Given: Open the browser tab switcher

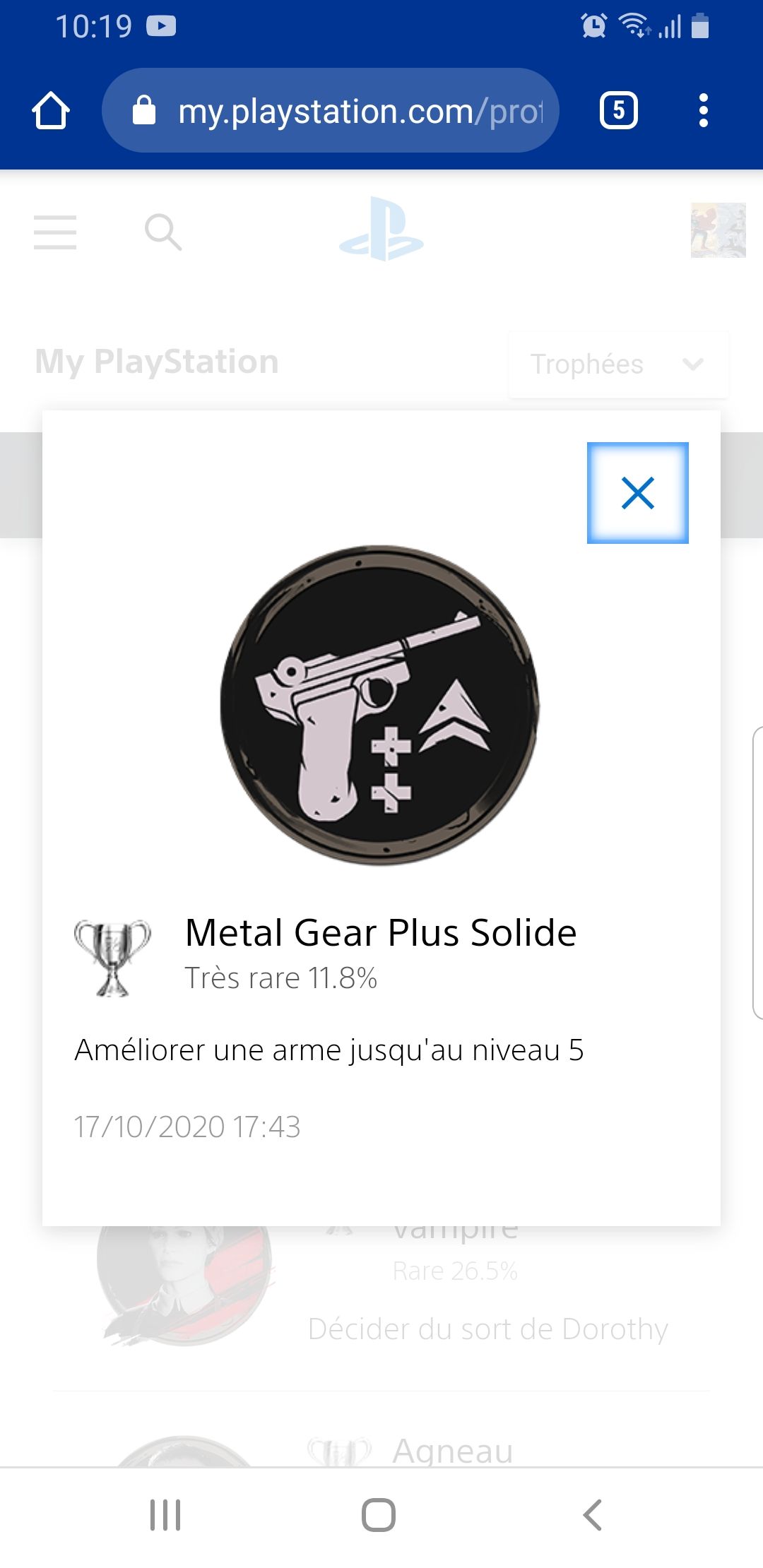Looking at the screenshot, I should (x=618, y=111).
